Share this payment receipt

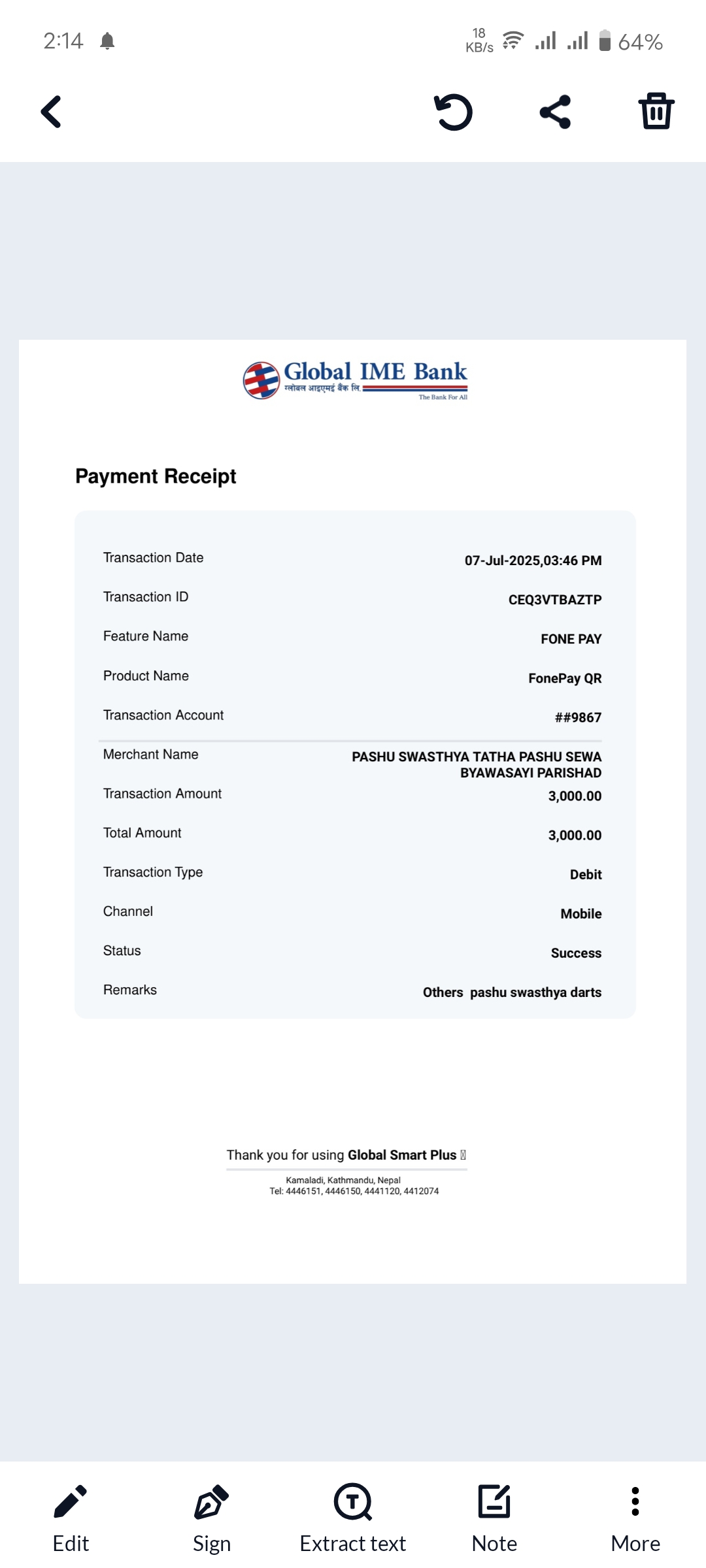(x=555, y=112)
